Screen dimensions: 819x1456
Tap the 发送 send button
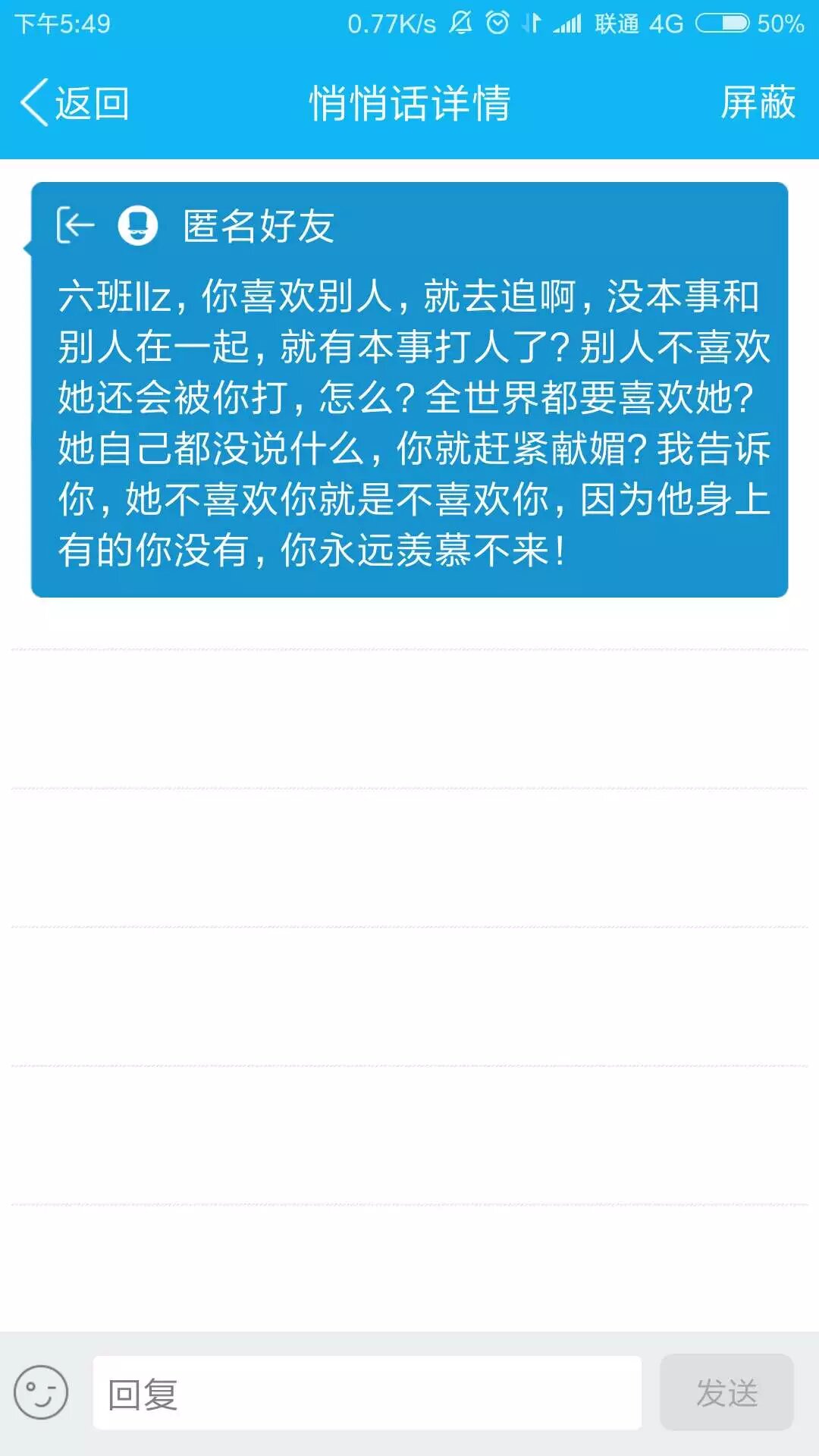[726, 1393]
